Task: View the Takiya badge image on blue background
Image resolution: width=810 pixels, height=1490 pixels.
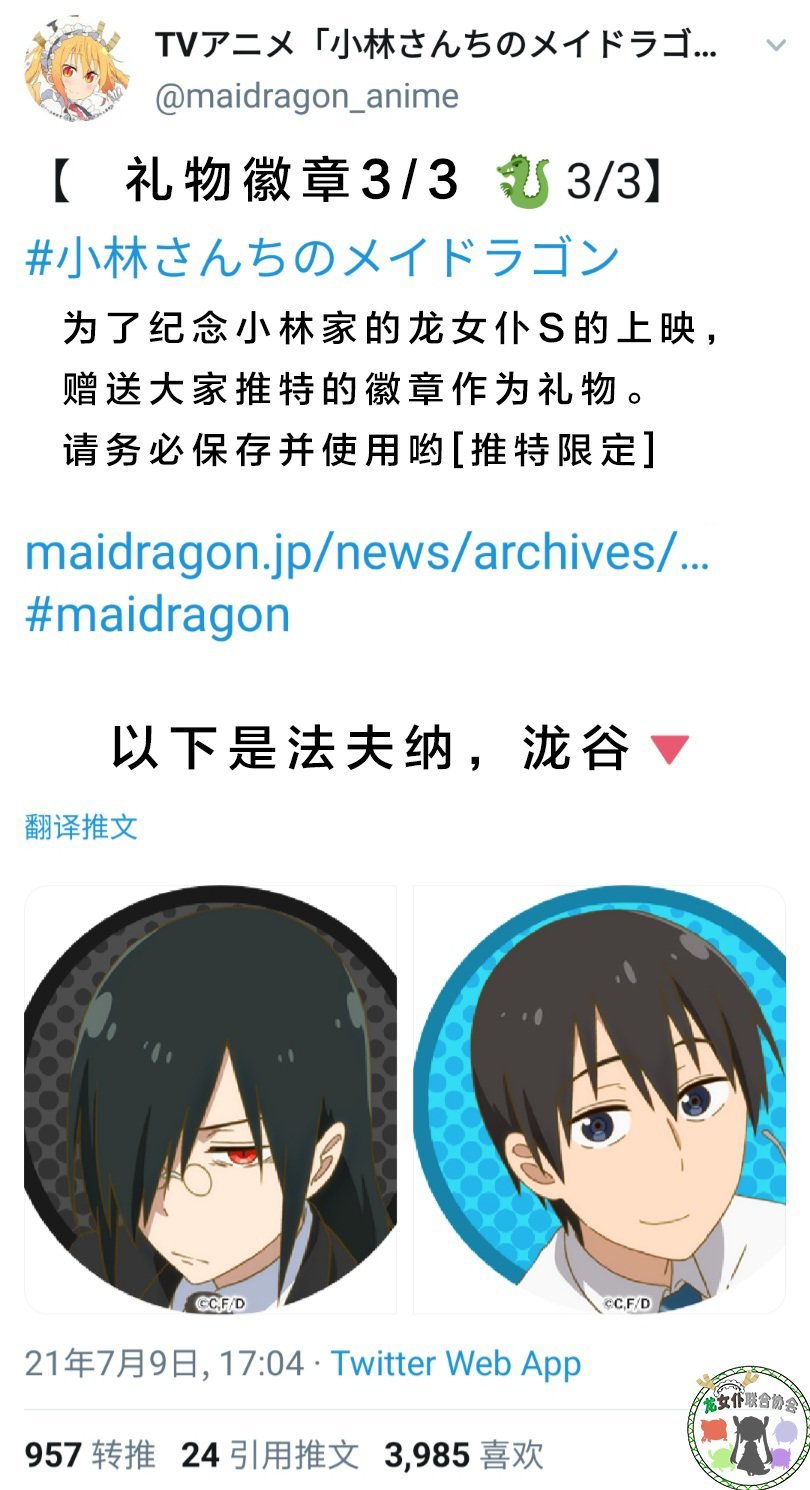Action: coord(599,1099)
